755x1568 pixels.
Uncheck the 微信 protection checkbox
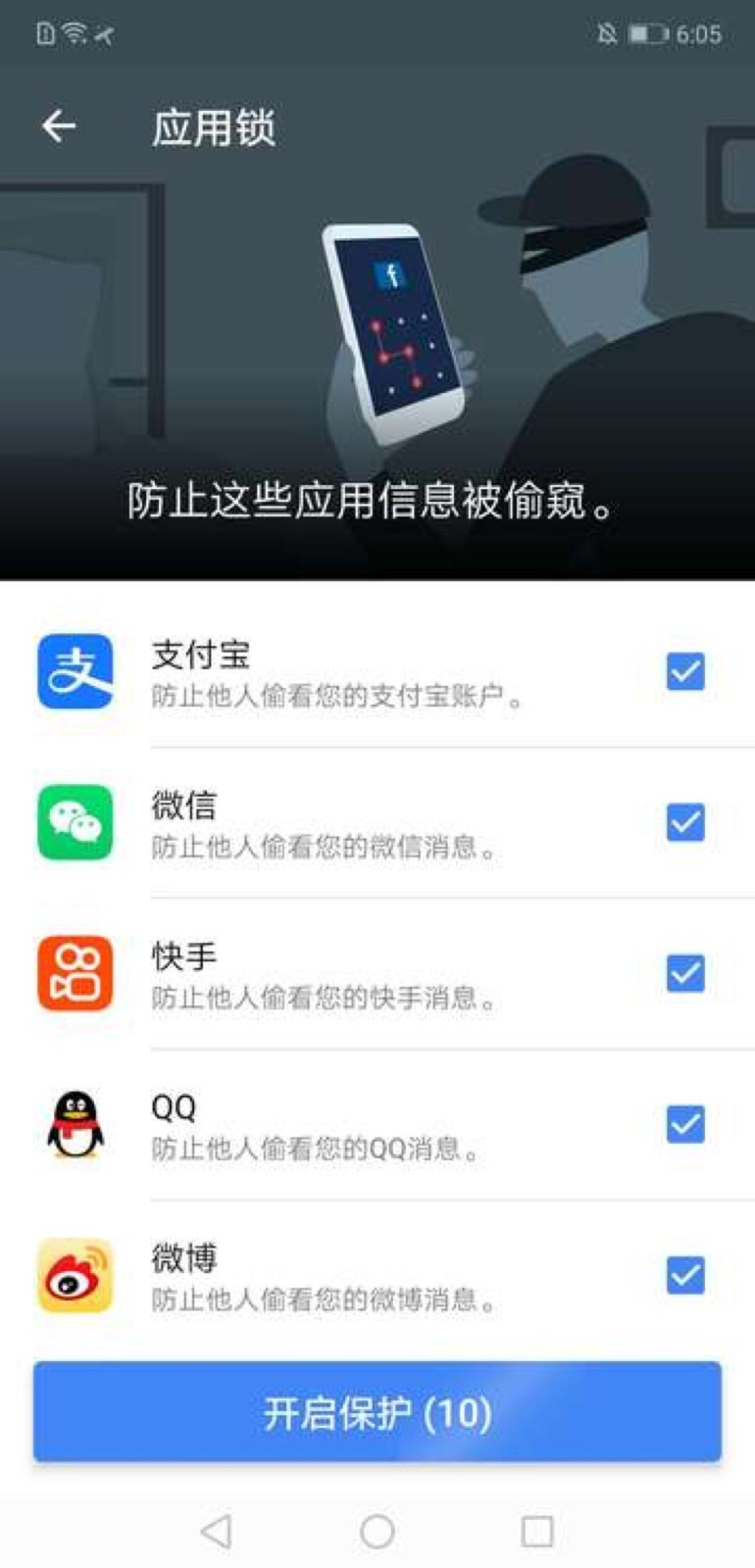pos(684,823)
